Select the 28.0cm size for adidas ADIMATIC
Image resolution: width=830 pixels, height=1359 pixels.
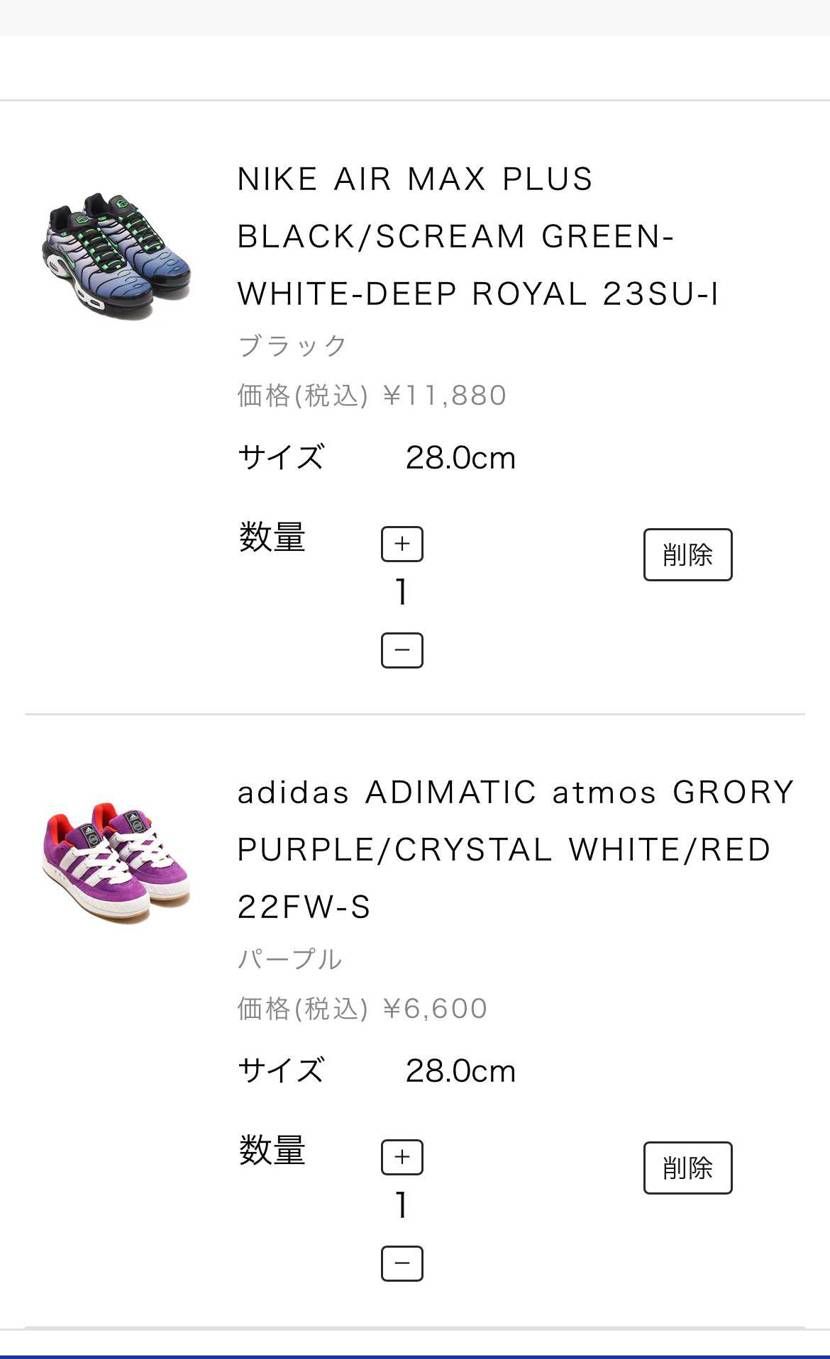click(461, 1070)
